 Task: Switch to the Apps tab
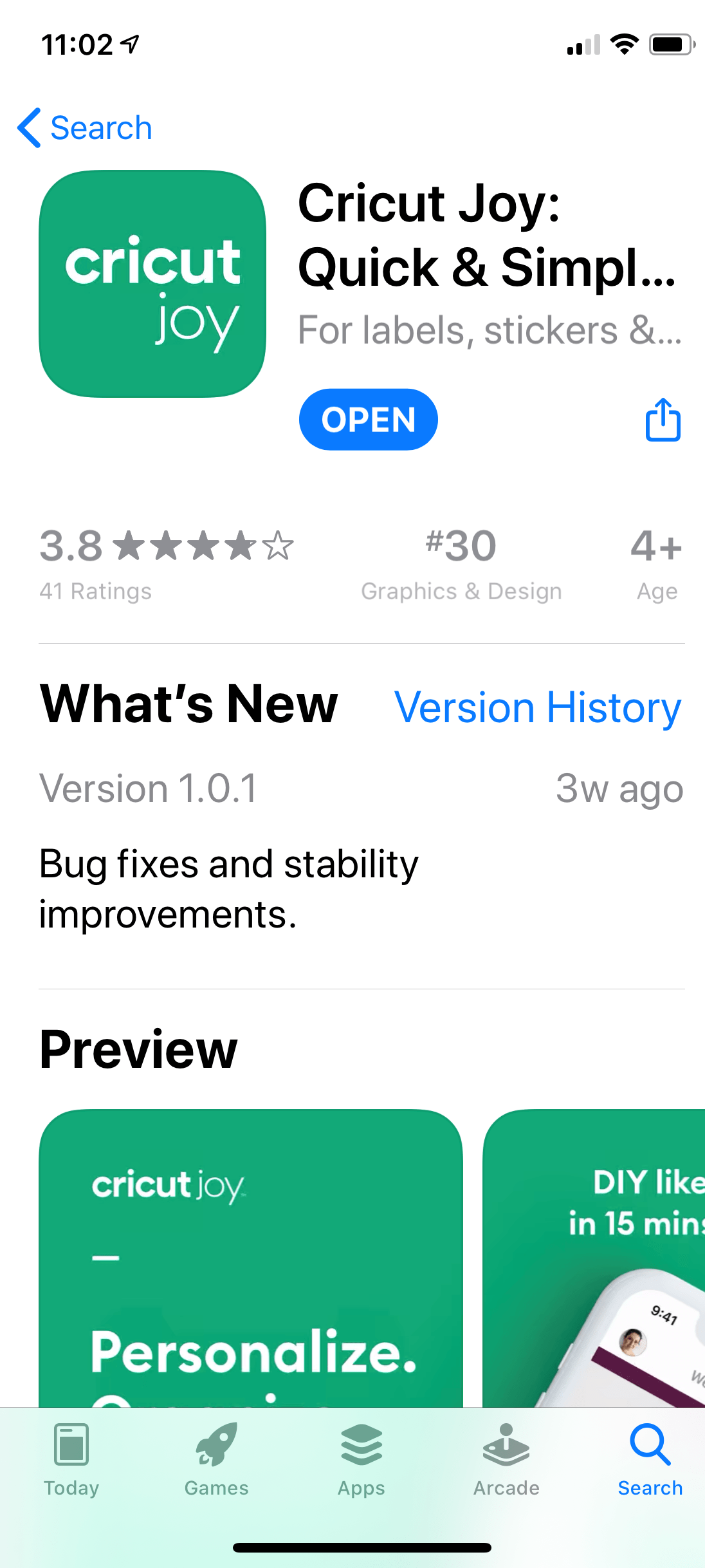point(361,1461)
